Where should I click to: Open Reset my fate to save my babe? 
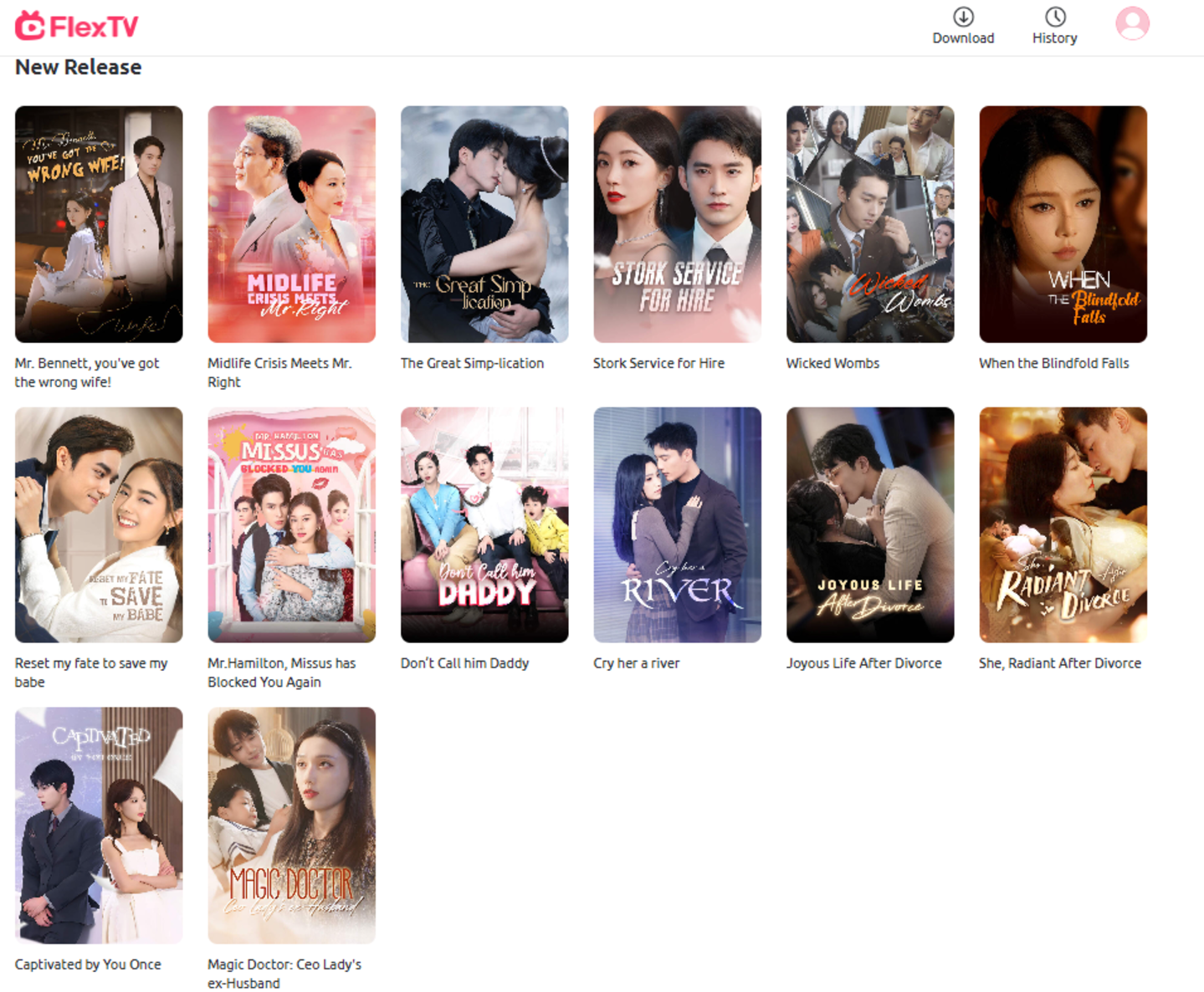[99, 524]
